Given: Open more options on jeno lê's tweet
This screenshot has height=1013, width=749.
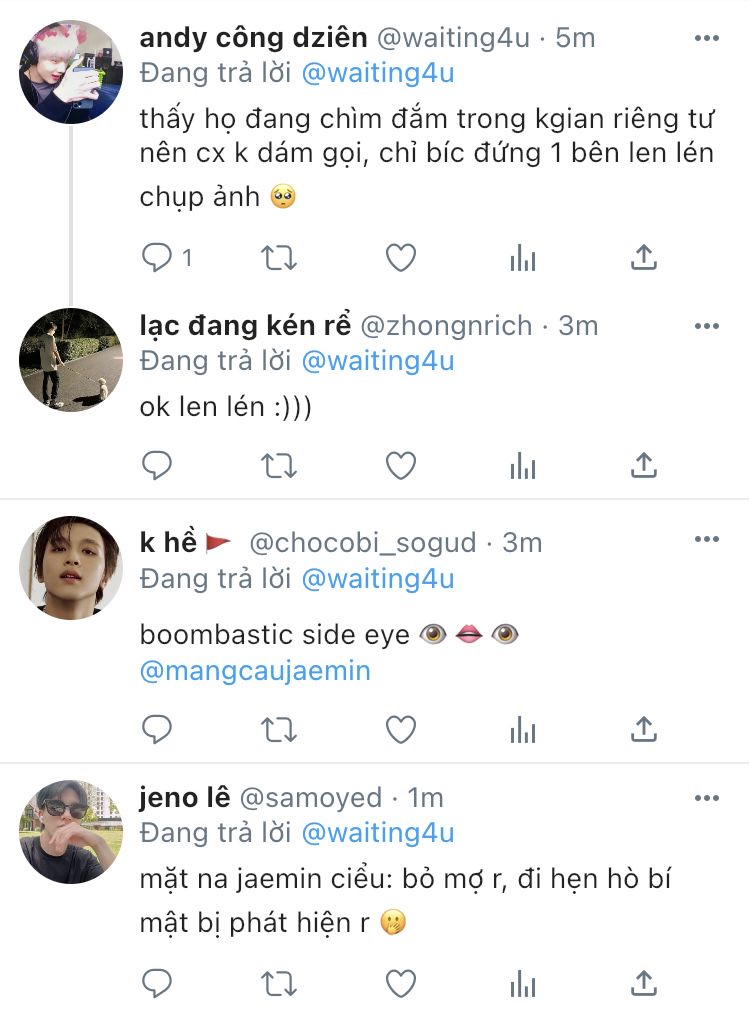Looking at the screenshot, I should click(706, 797).
